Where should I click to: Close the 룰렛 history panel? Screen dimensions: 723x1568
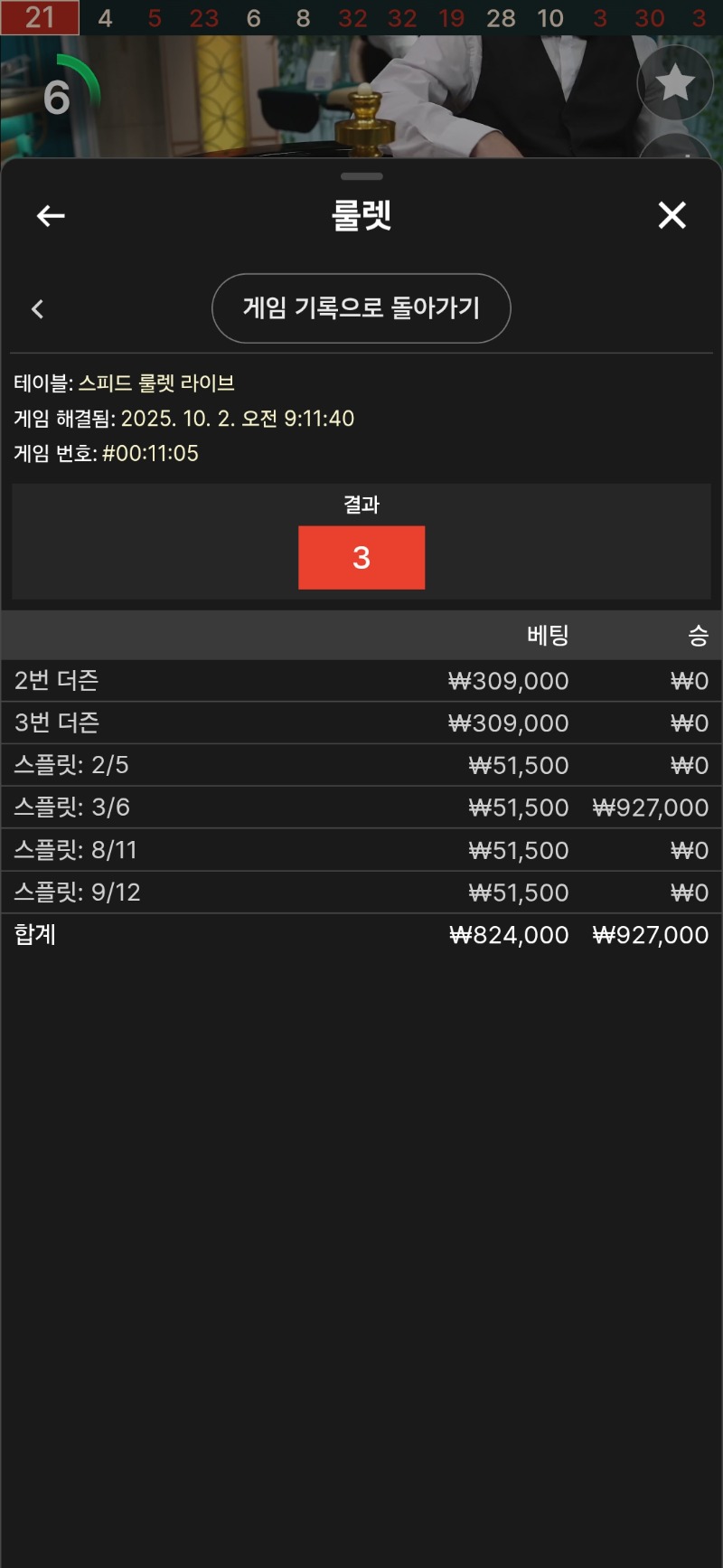[x=671, y=215]
